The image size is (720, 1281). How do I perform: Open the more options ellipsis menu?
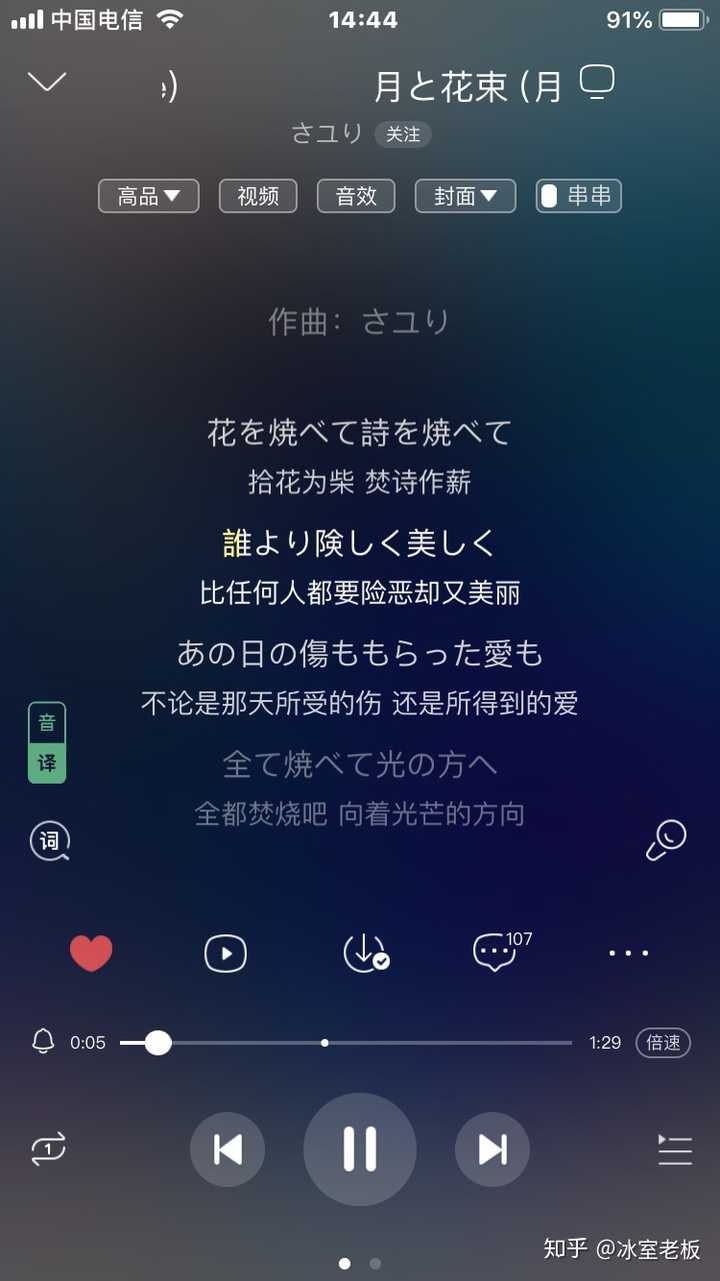(x=628, y=952)
